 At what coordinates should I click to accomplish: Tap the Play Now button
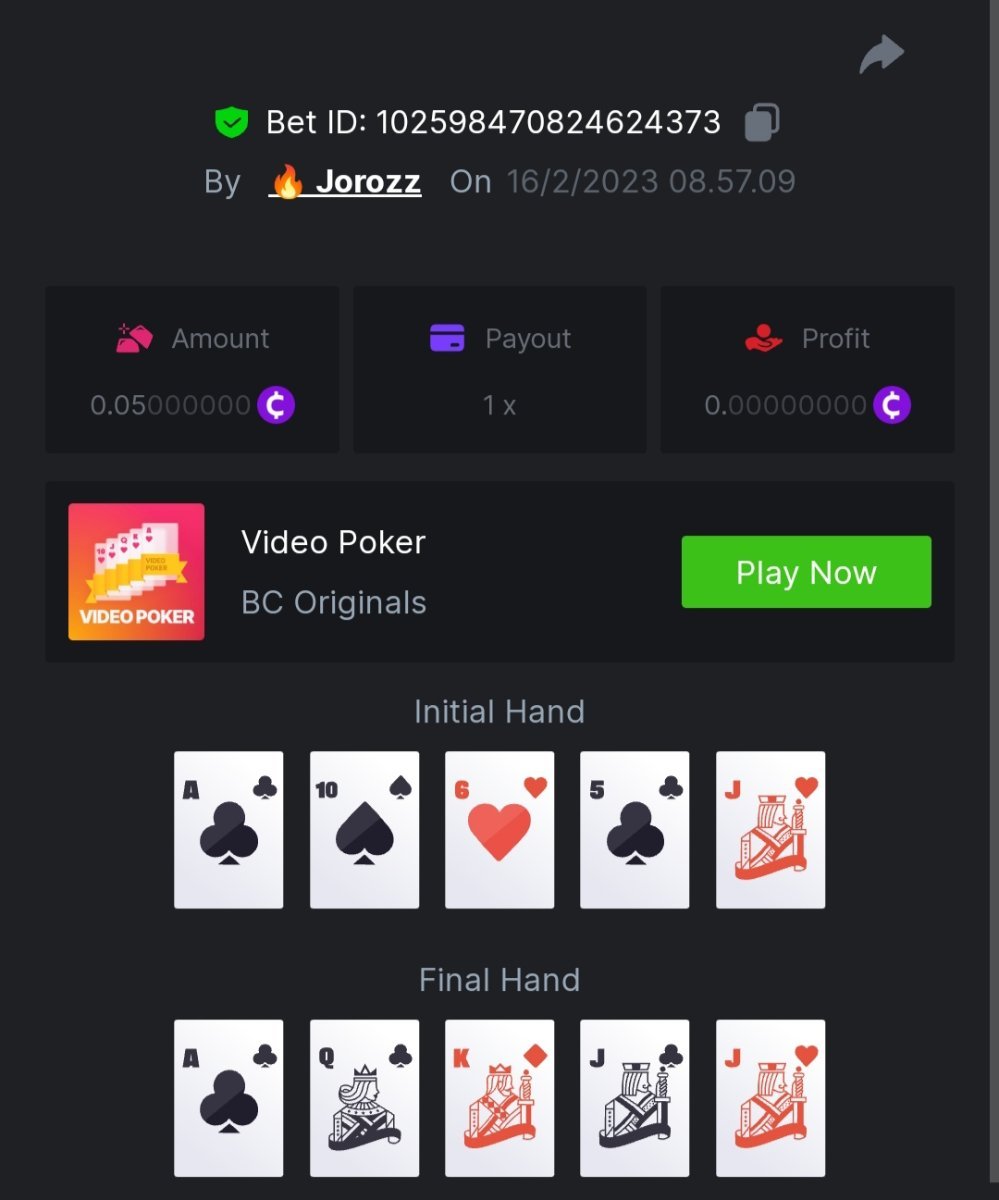point(806,572)
